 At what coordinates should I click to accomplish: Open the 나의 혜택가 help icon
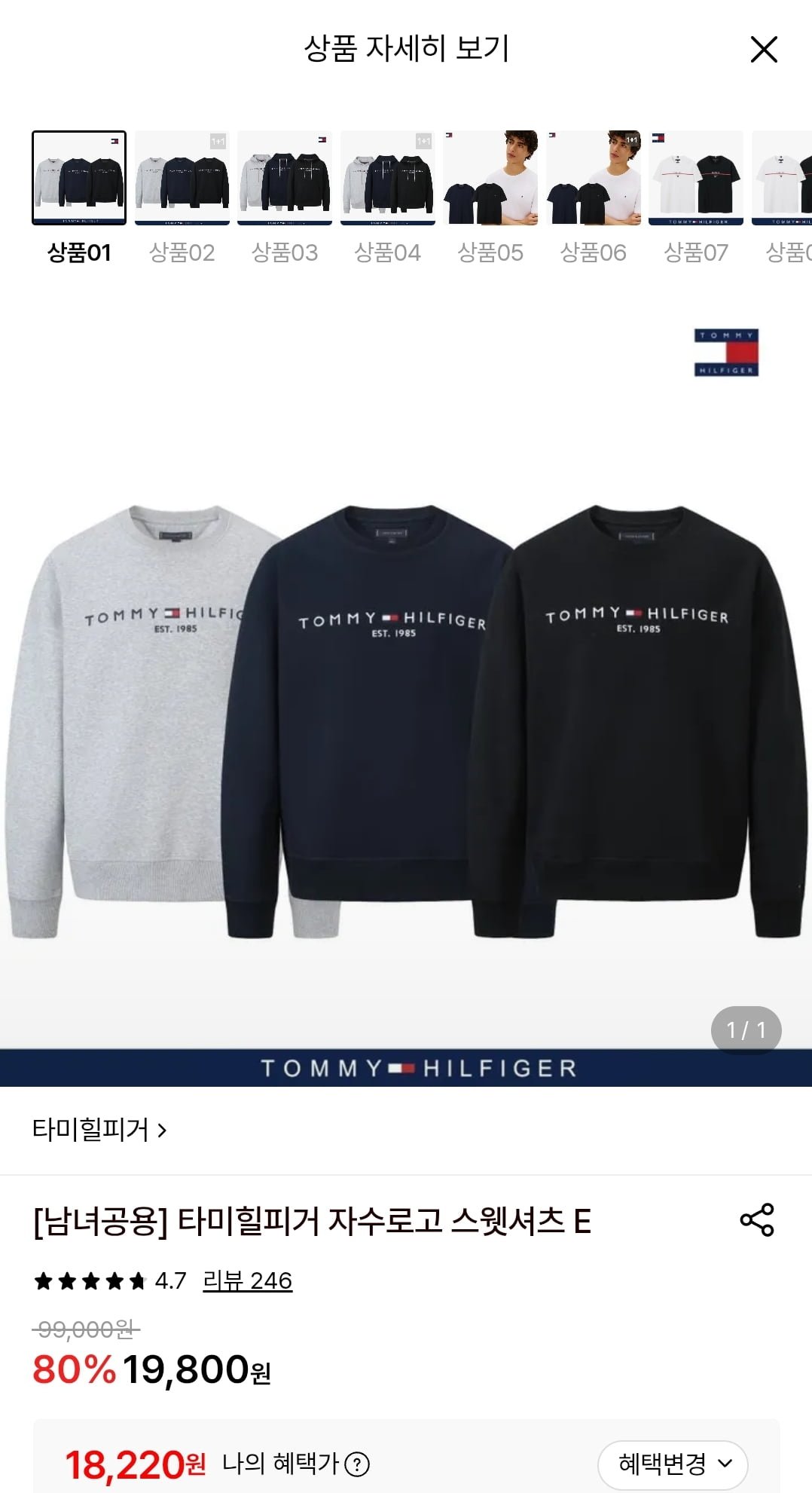(357, 1464)
